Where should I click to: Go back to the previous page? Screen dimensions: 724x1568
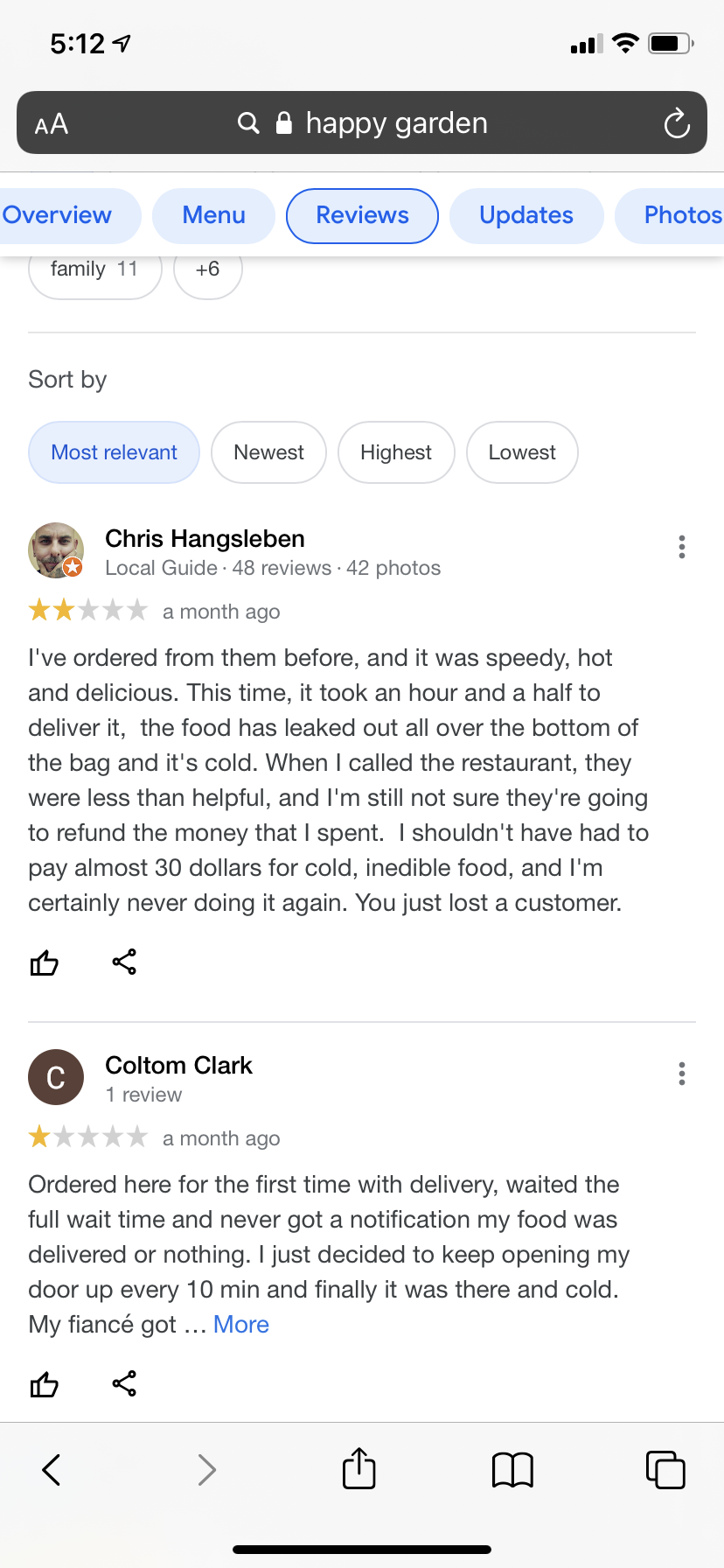52,1469
